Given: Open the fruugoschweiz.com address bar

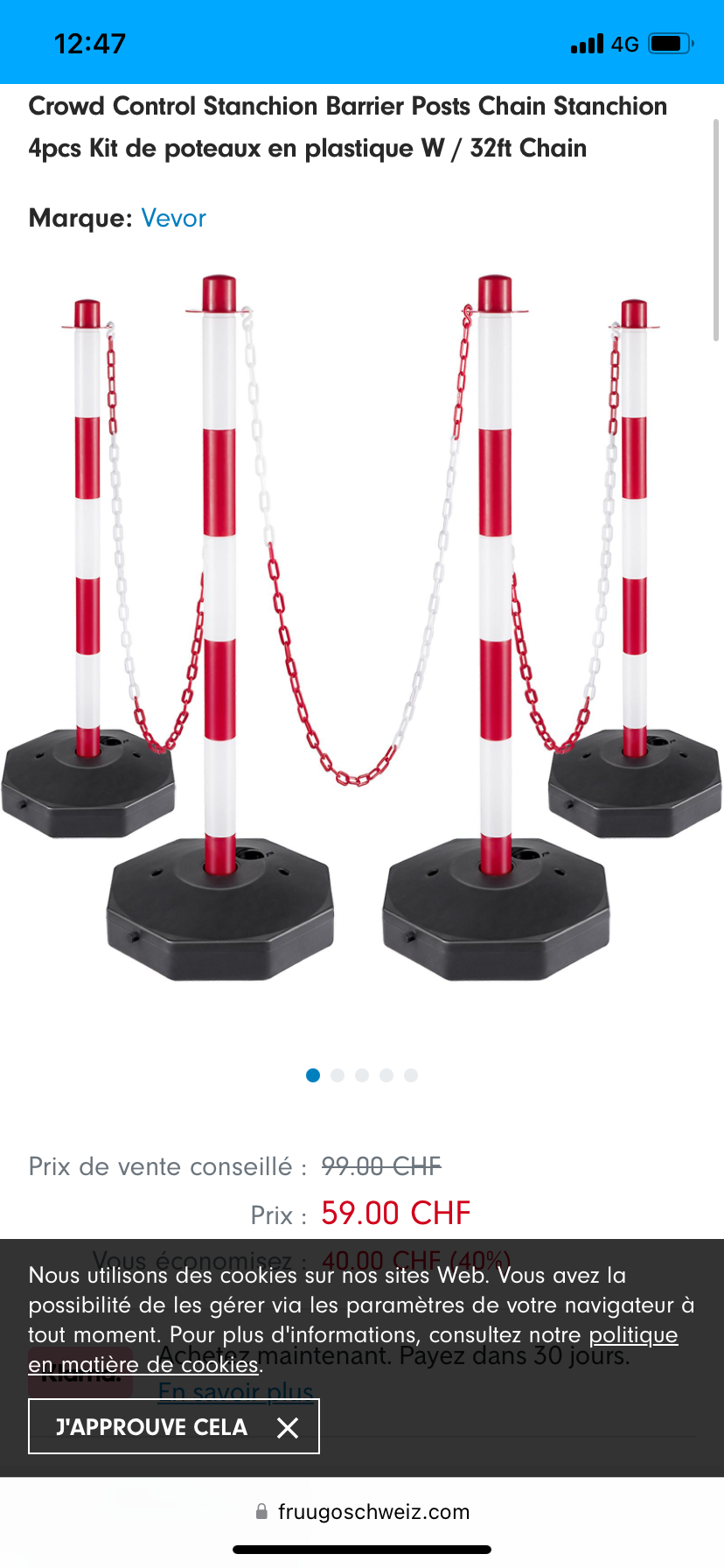Looking at the screenshot, I should [362, 1511].
